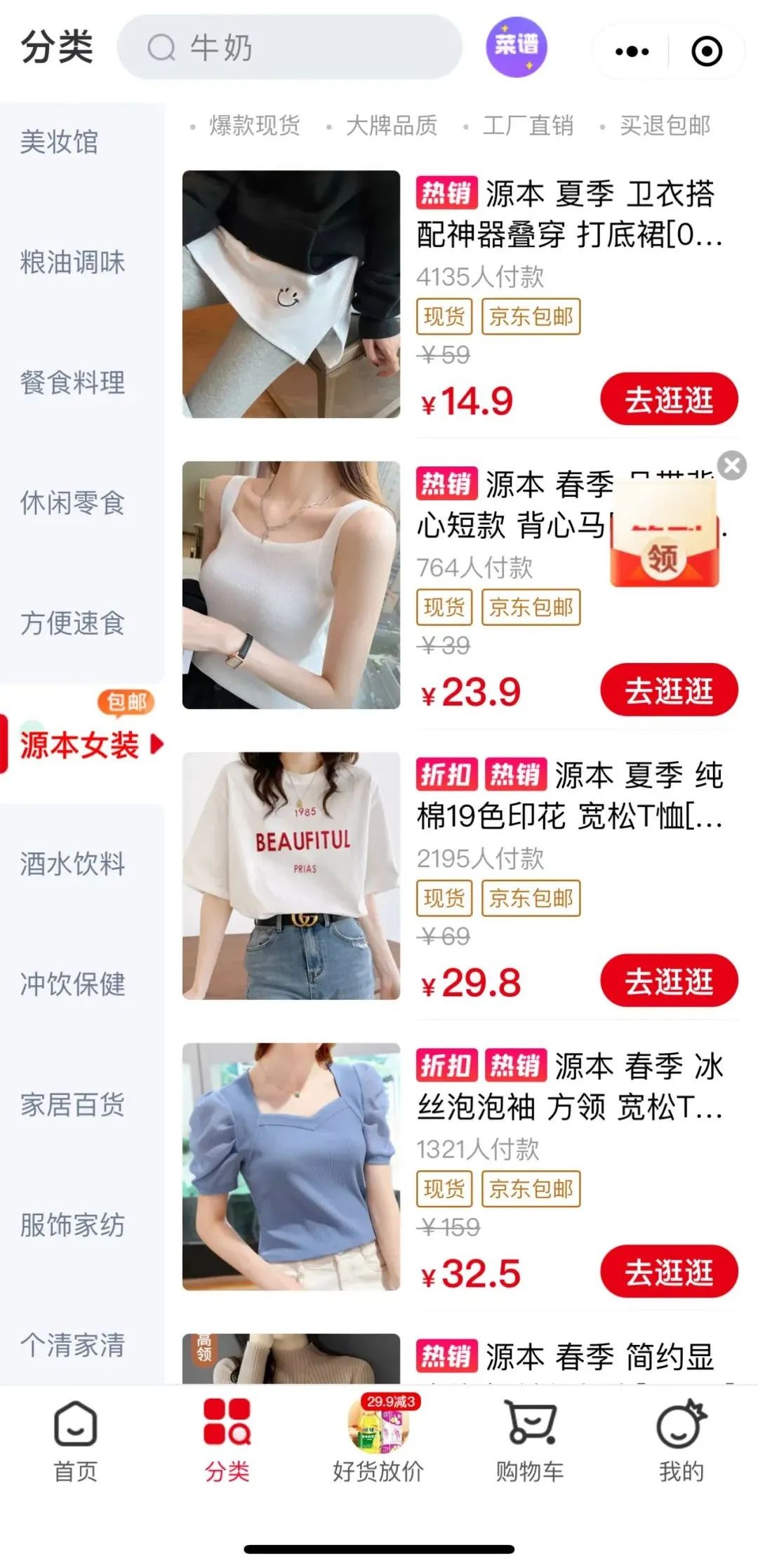Switch to the 粮油调味 category
Viewport: 758px width, 1568px height.
(72, 262)
